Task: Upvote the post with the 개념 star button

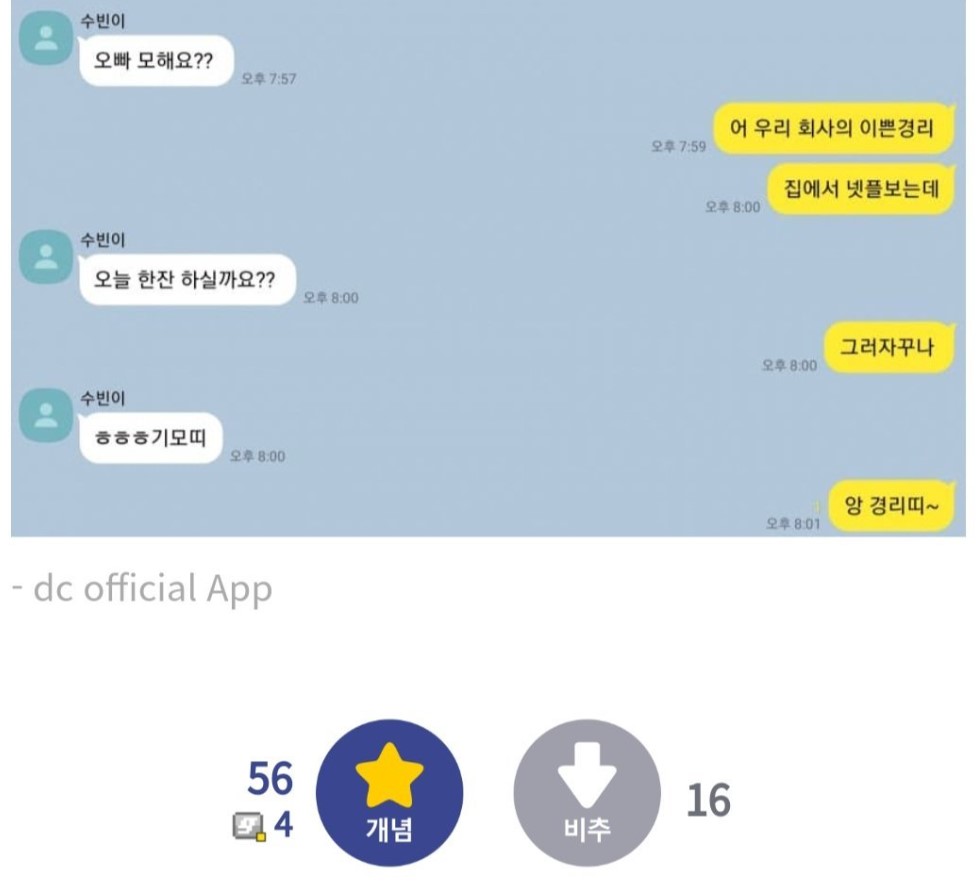Action: tap(389, 793)
